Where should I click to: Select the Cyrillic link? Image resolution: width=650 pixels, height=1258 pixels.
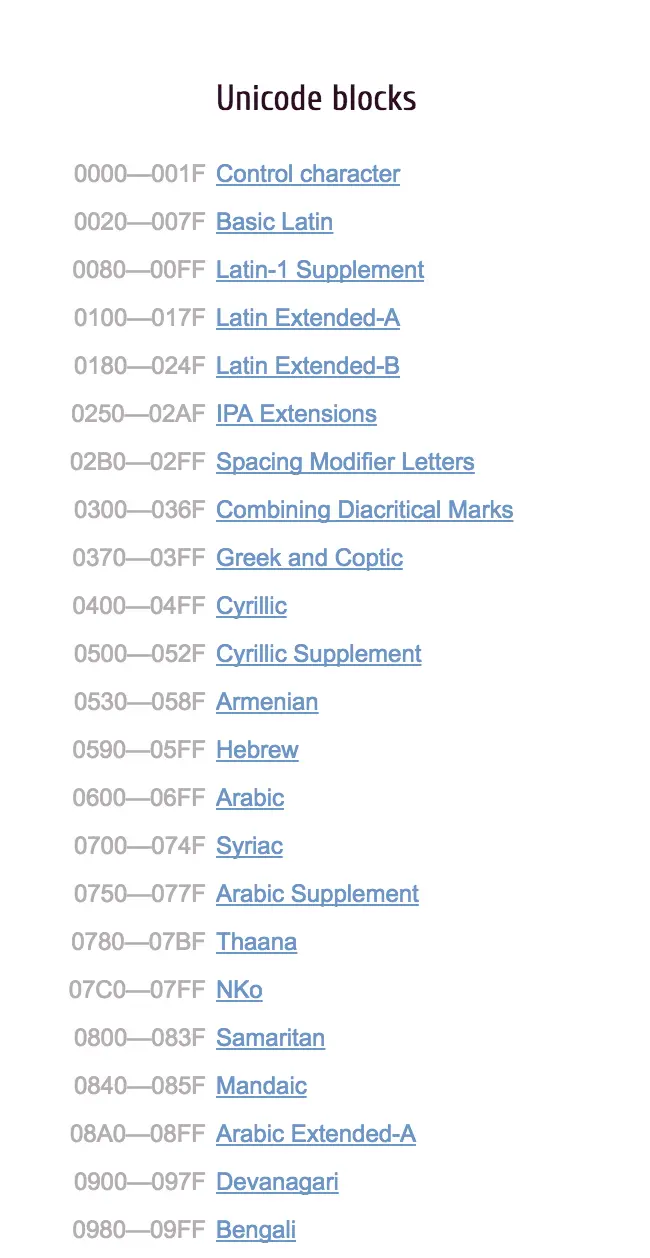point(251,606)
